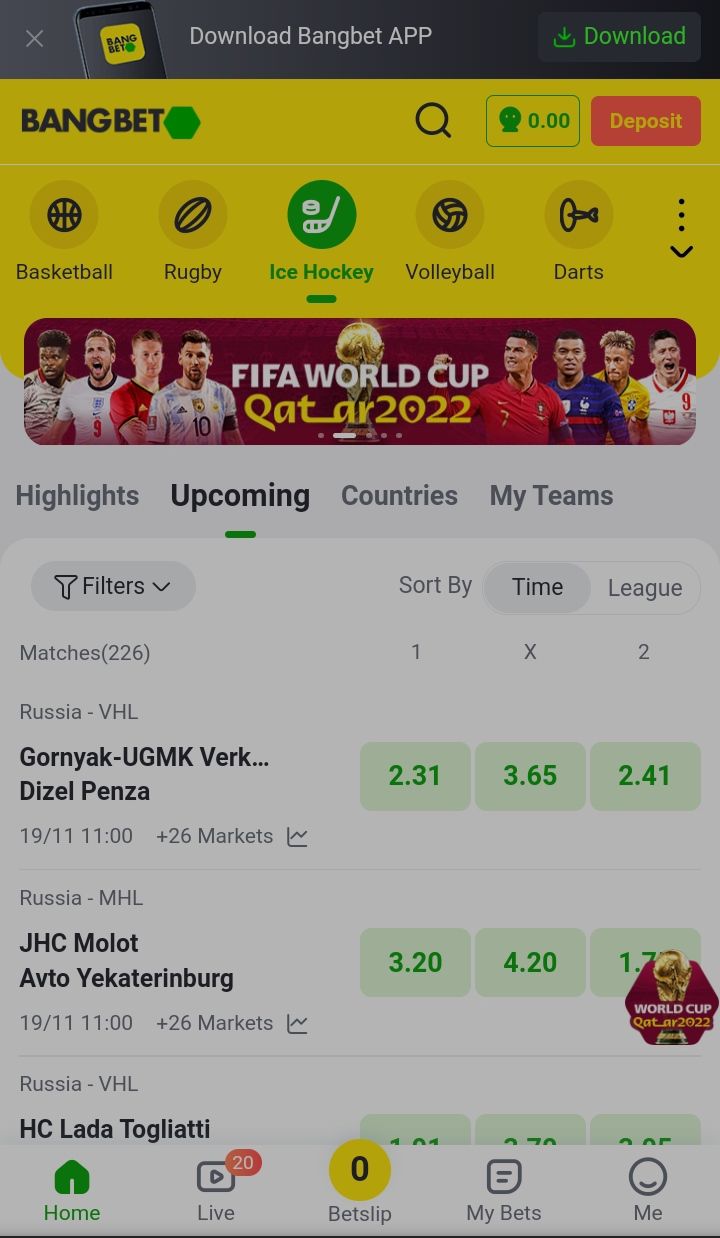Open the Live section in bottom navigation

tap(216, 1188)
